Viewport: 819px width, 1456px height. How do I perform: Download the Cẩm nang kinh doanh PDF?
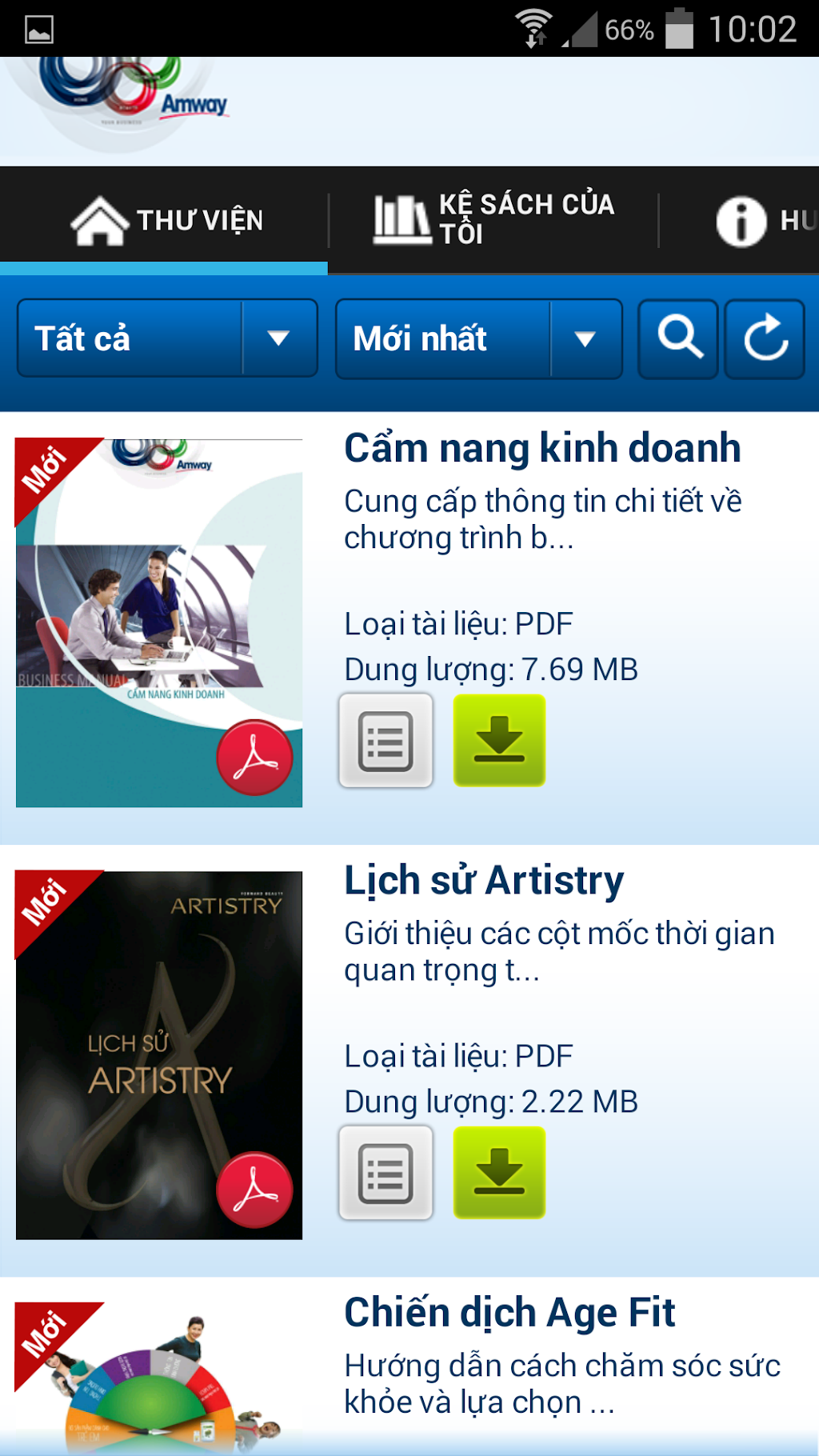pos(500,741)
